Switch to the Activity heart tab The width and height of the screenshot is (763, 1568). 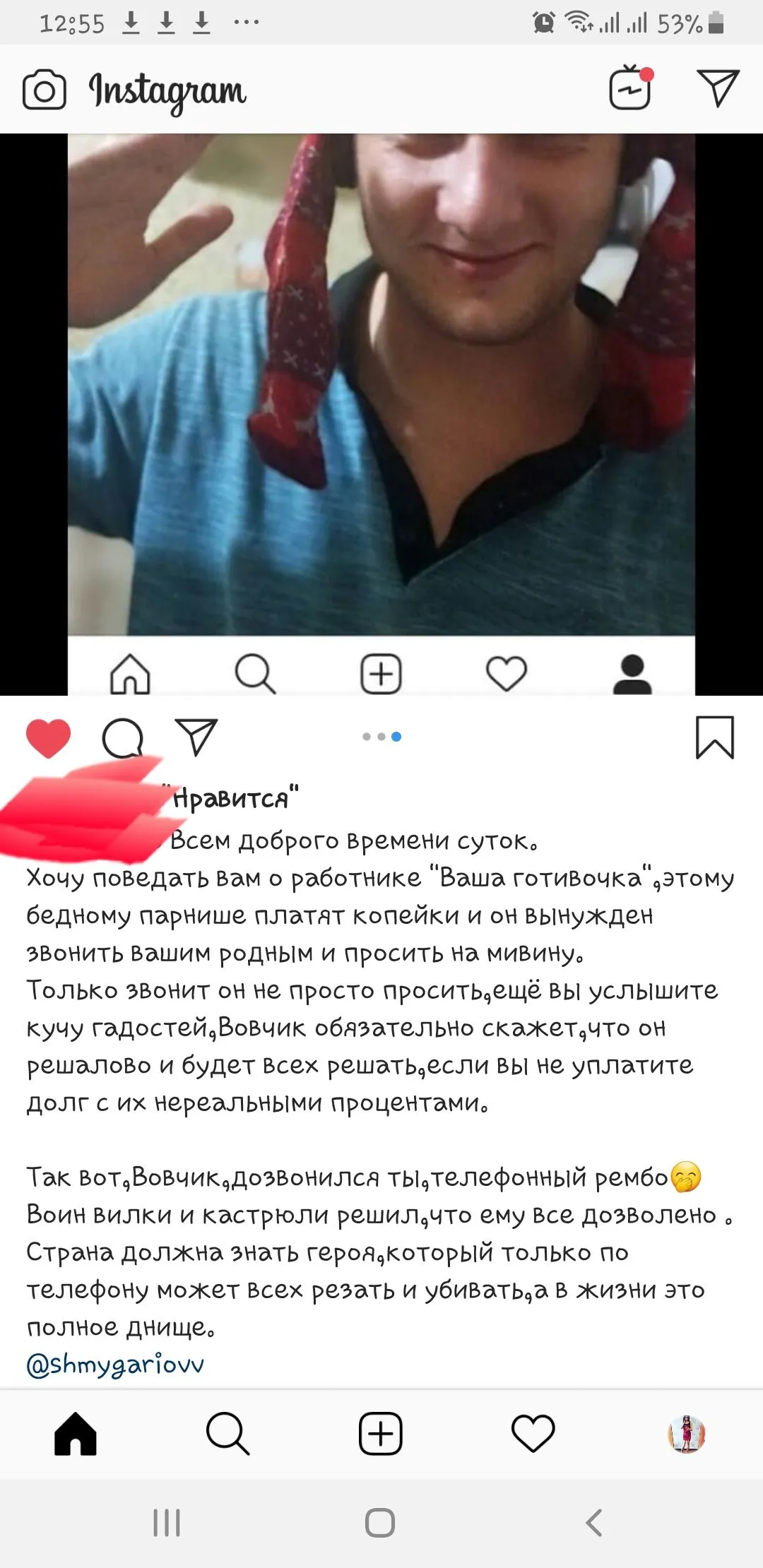(533, 1434)
